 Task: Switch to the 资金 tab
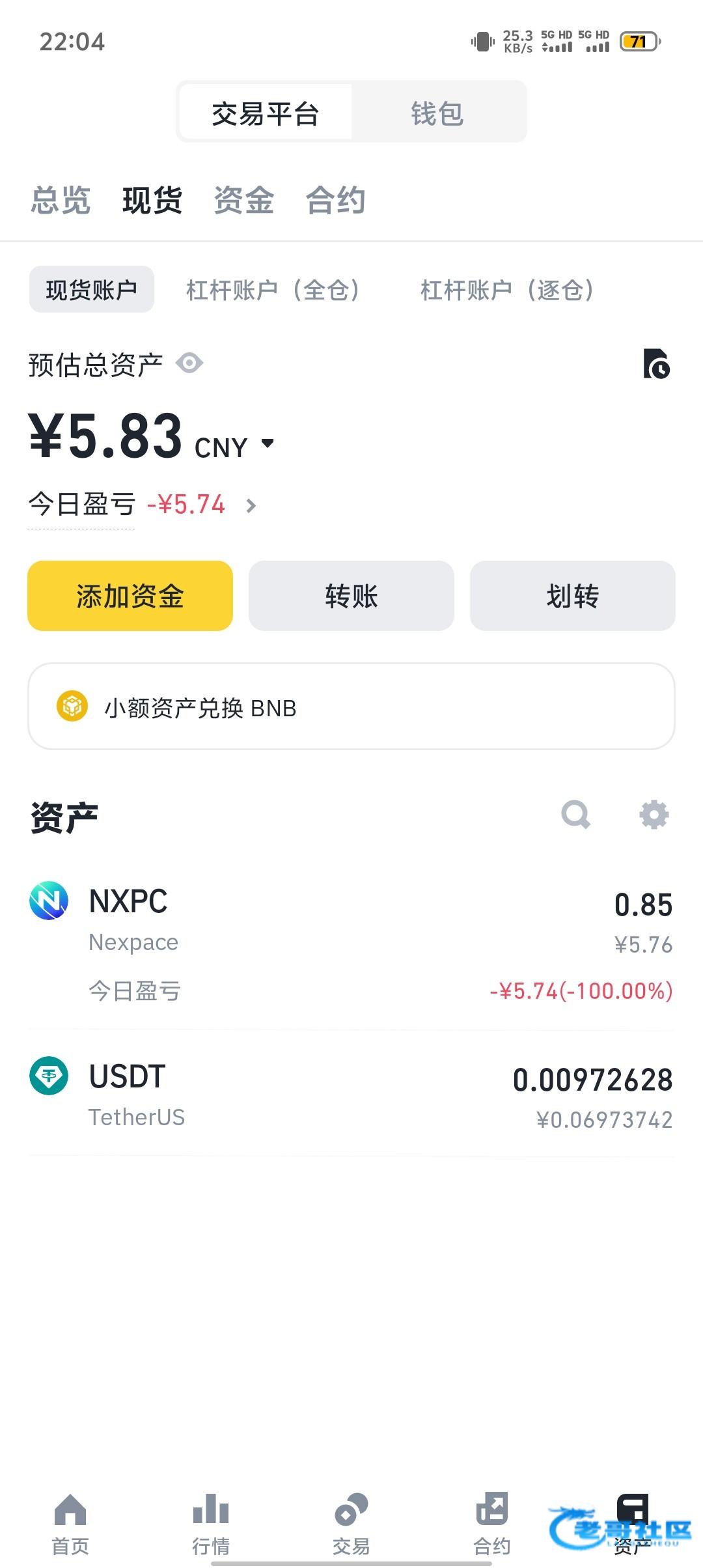click(x=244, y=200)
